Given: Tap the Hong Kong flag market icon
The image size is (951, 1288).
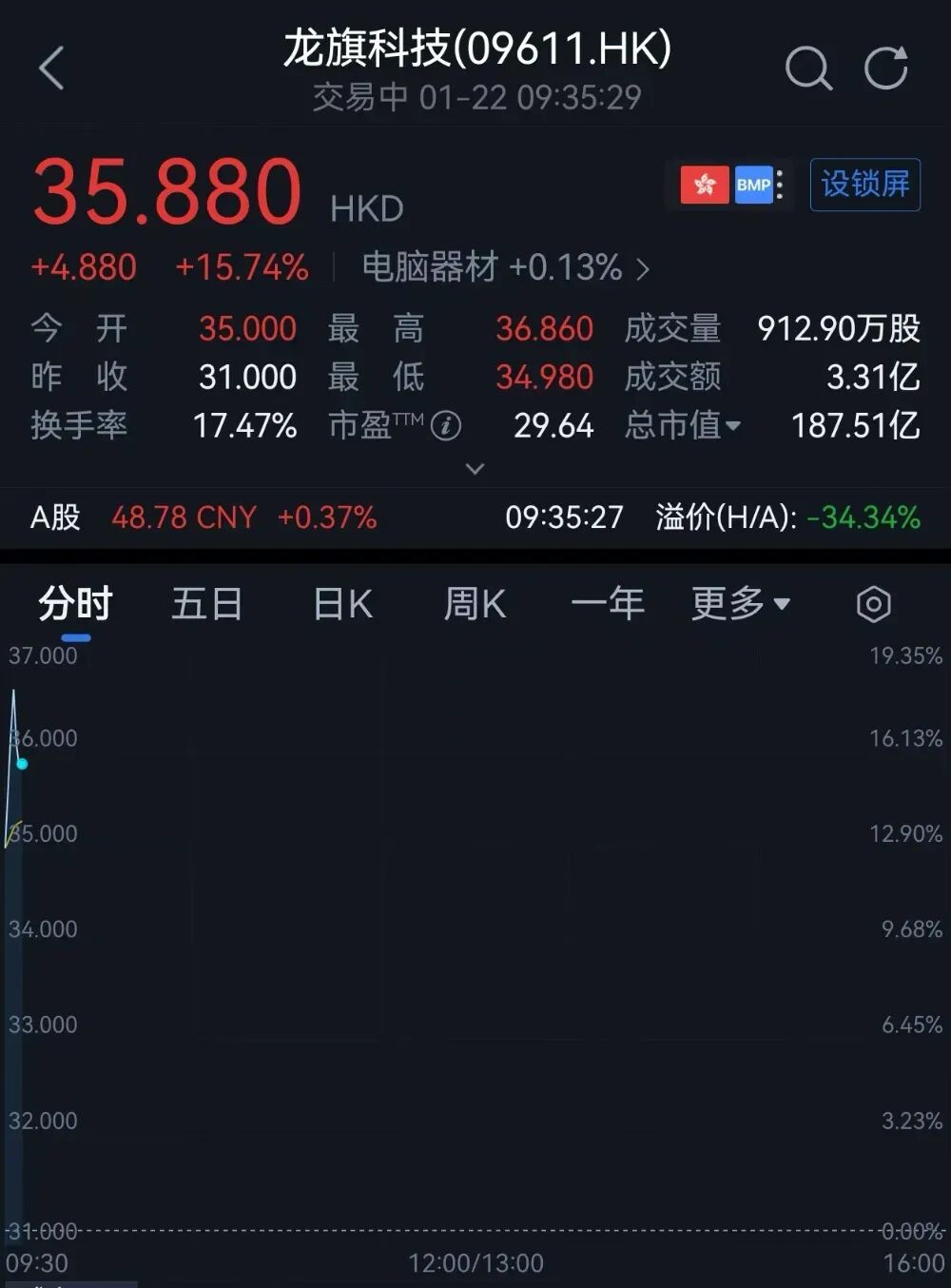Looking at the screenshot, I should coord(705,185).
